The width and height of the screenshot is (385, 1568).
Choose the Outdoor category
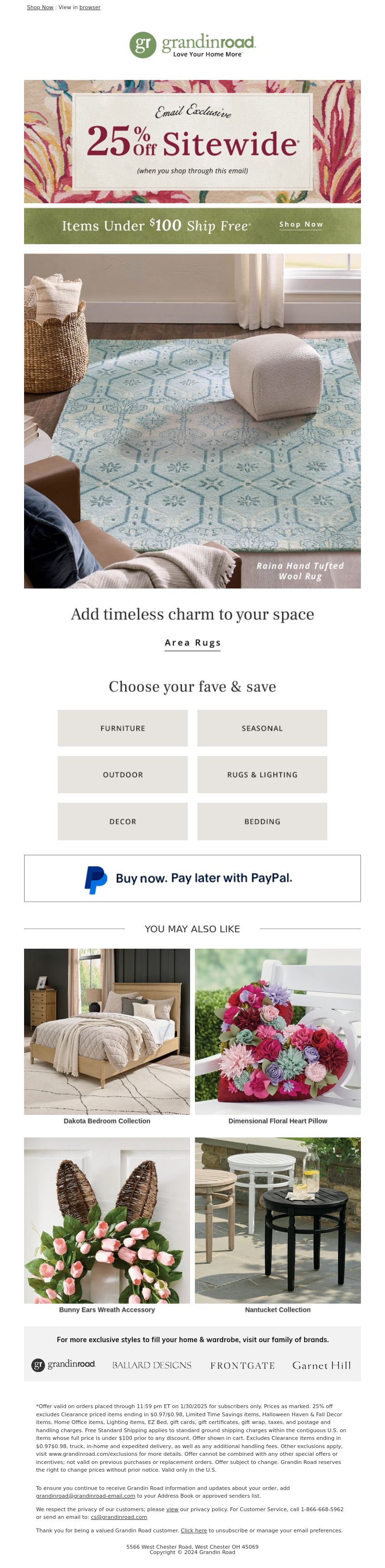(123, 775)
